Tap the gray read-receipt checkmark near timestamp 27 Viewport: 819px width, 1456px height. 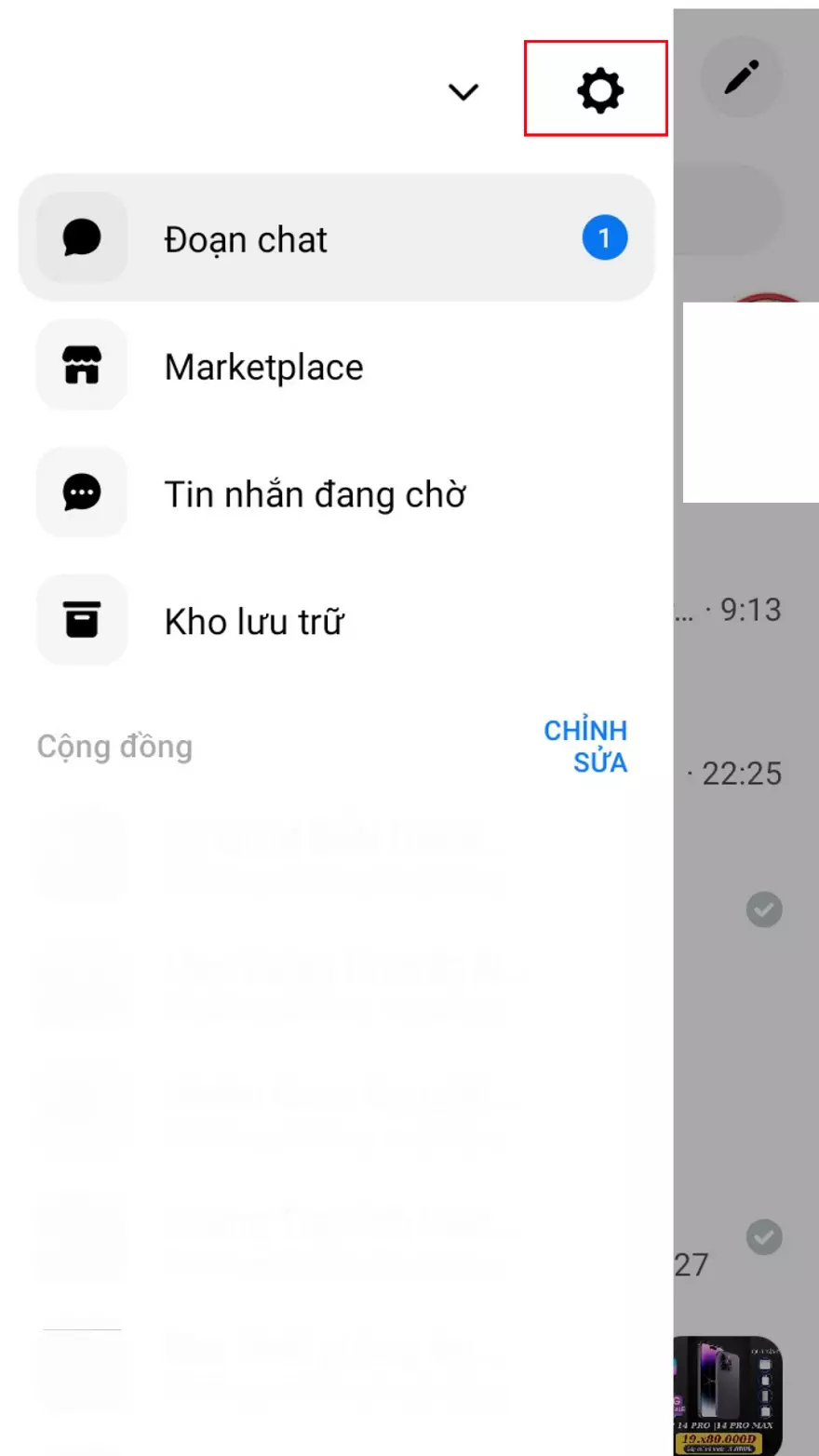(x=764, y=1237)
